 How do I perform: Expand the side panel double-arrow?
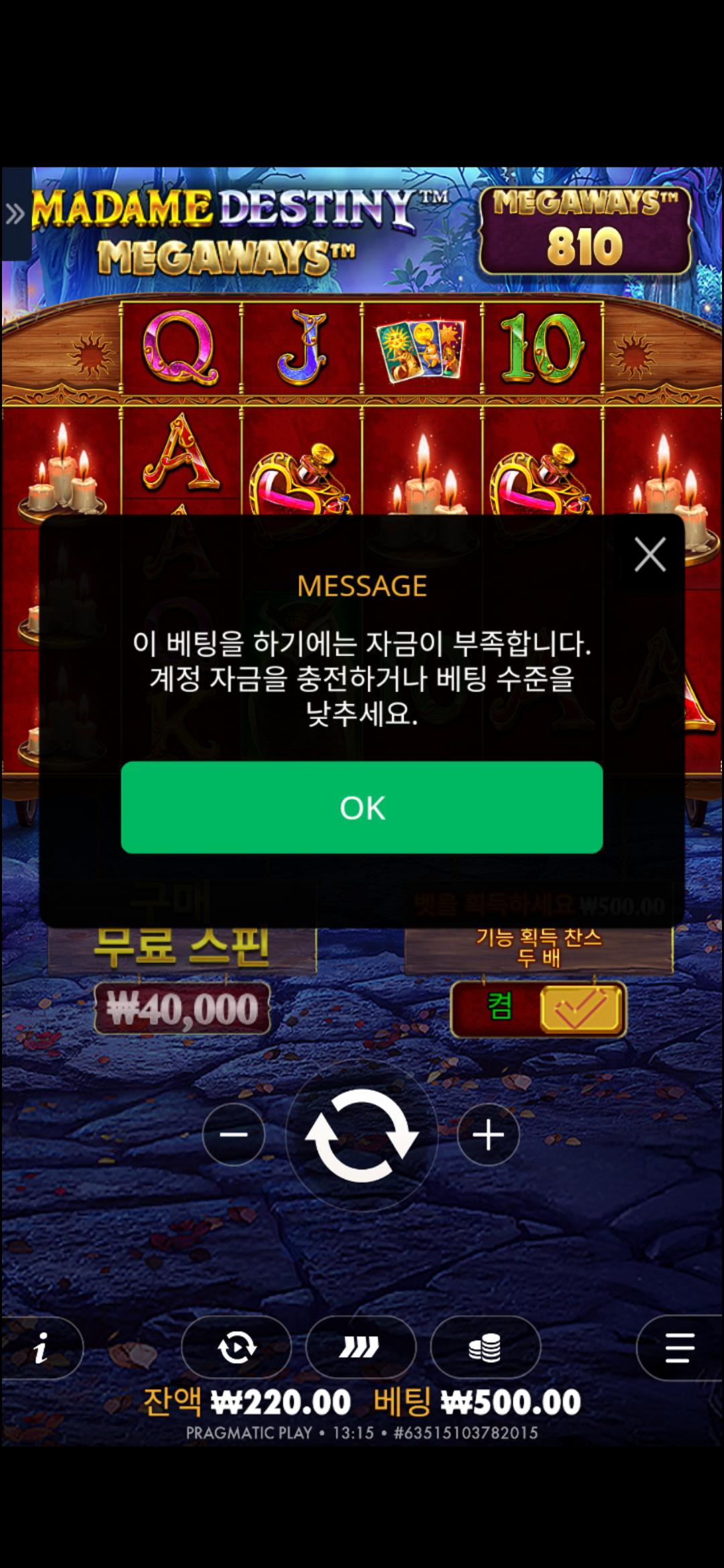(x=15, y=214)
